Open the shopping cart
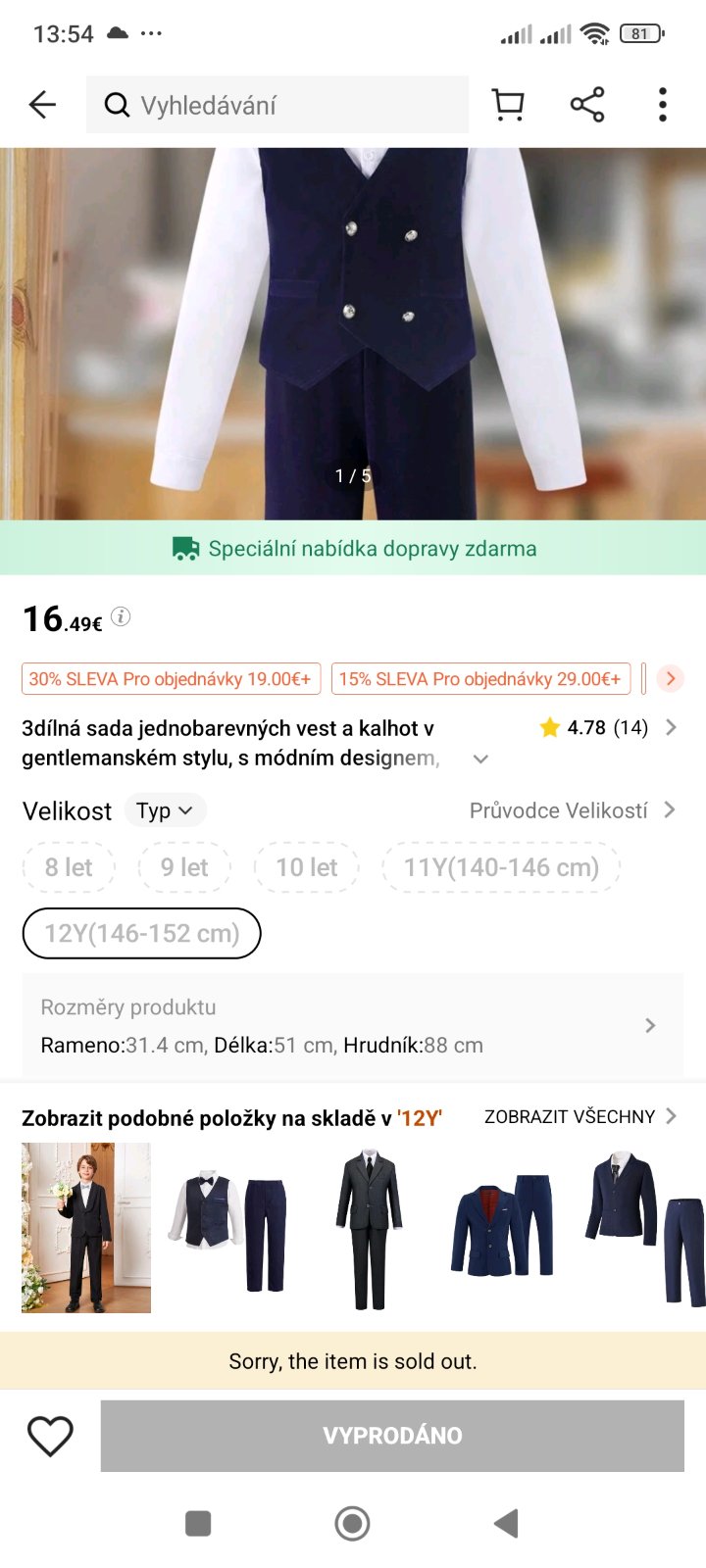The image size is (706, 1568). pyautogui.click(x=508, y=105)
